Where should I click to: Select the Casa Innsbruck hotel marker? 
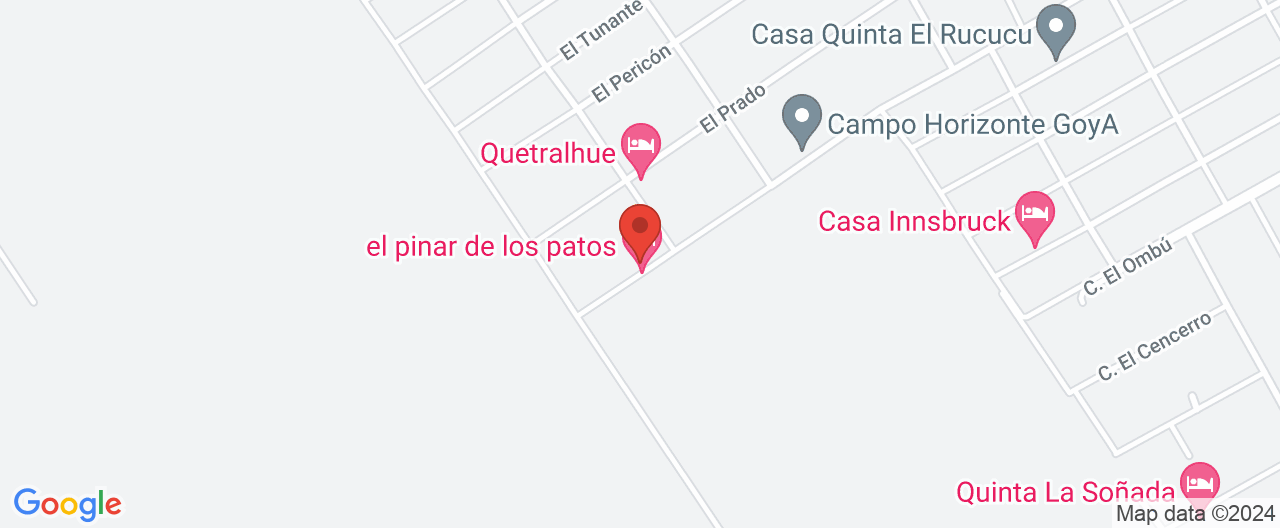tap(1034, 214)
